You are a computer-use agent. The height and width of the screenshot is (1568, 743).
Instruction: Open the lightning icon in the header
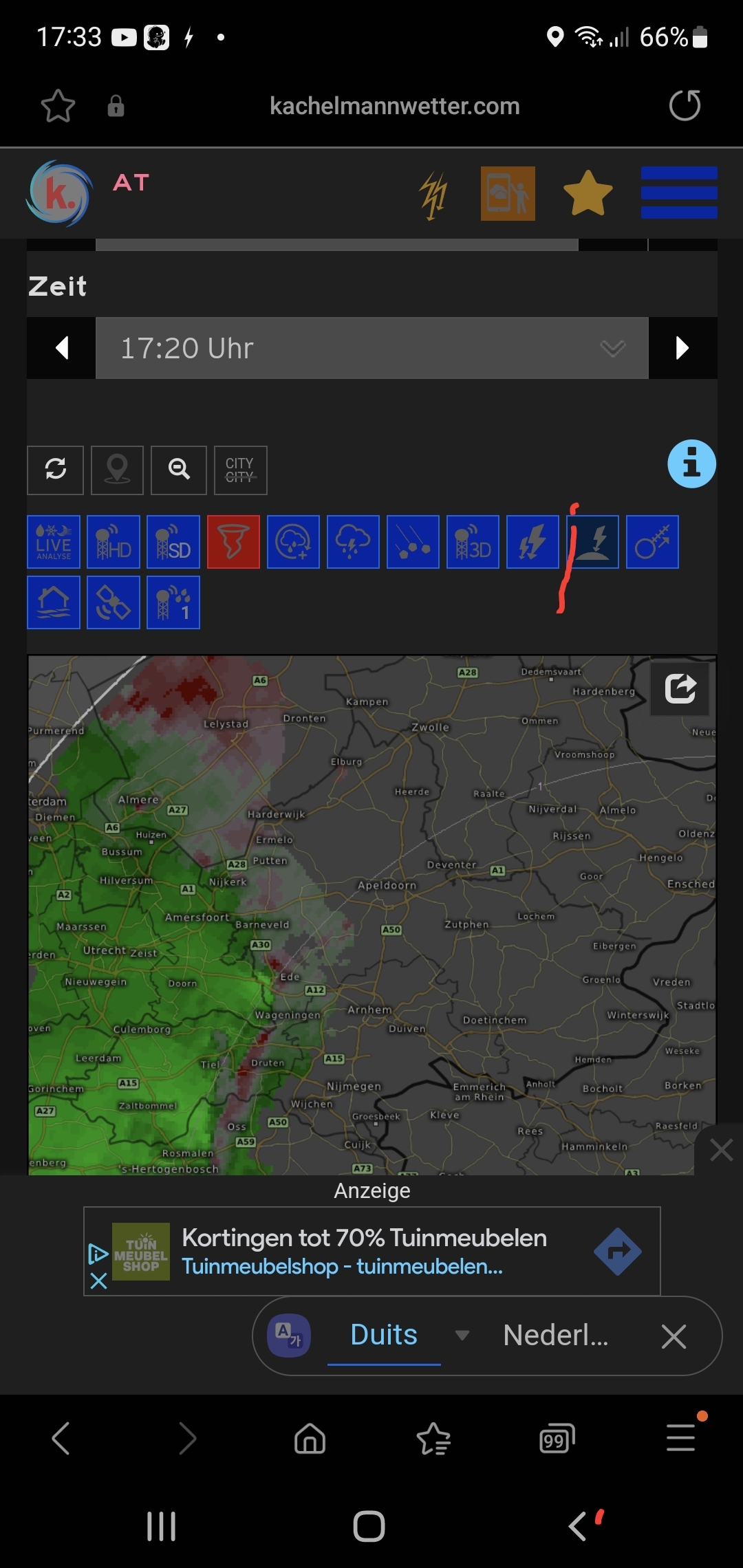434,195
